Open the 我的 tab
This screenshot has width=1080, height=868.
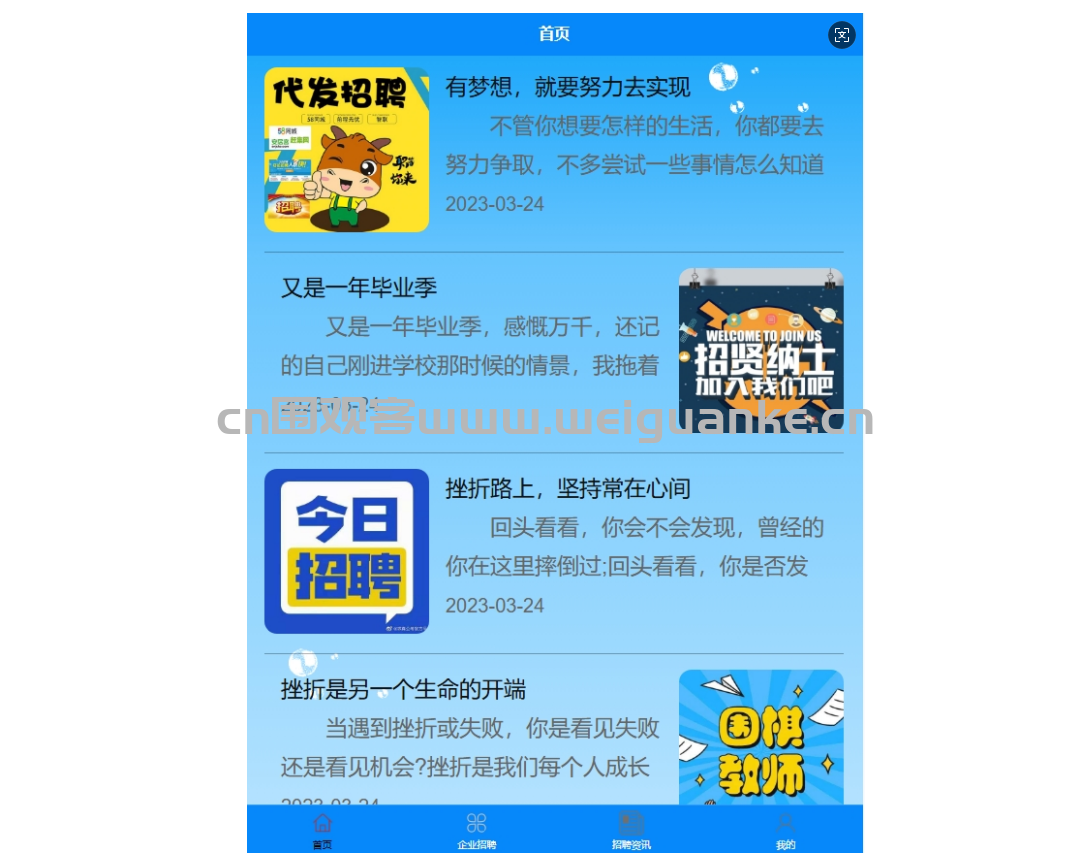point(785,829)
